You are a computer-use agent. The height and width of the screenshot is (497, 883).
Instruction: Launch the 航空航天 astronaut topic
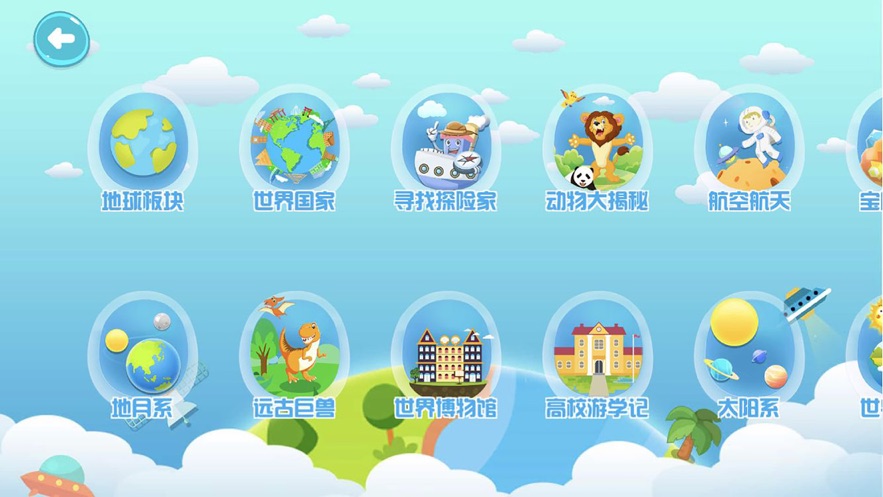749,142
